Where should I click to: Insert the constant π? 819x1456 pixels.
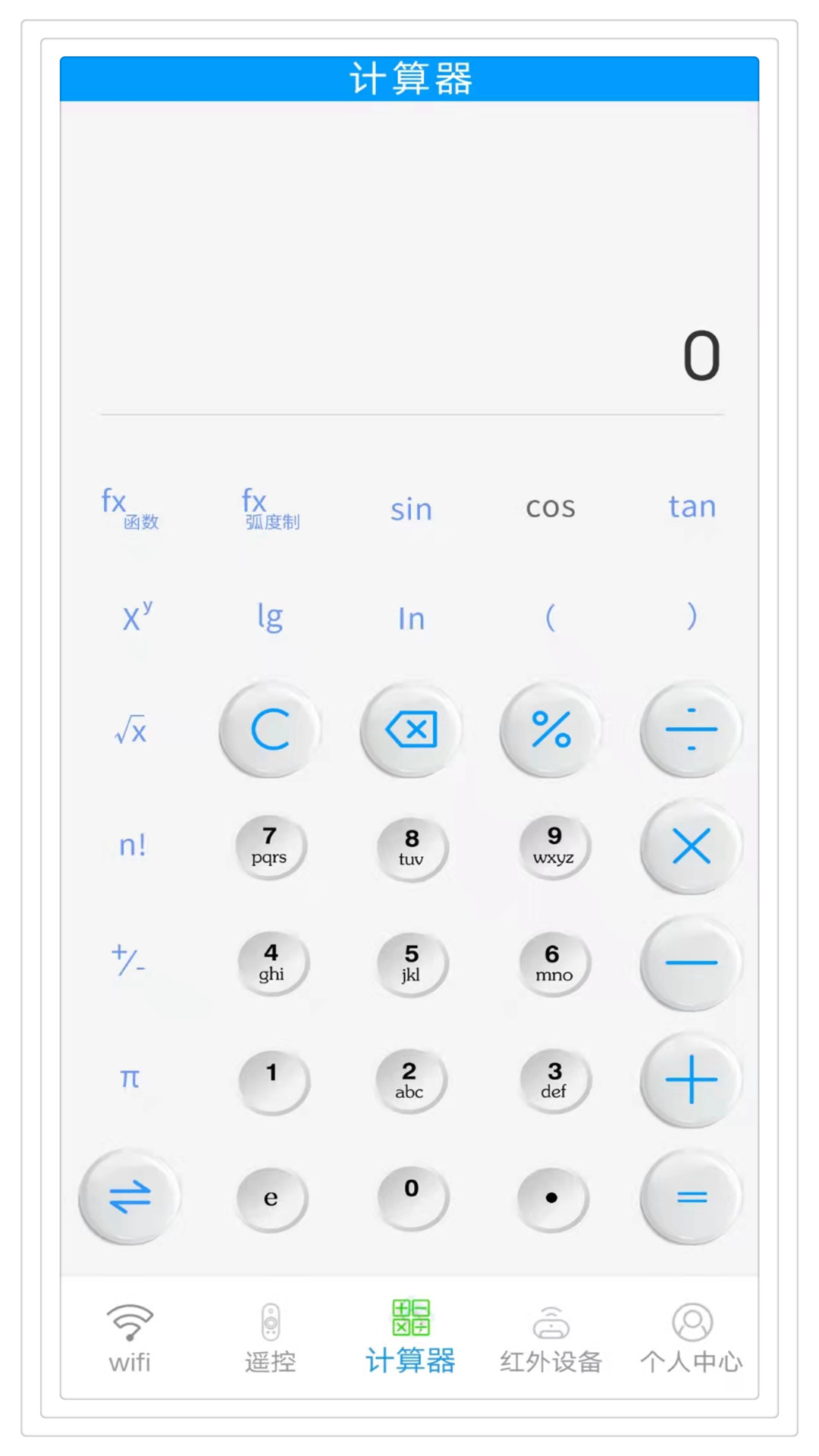click(130, 1078)
